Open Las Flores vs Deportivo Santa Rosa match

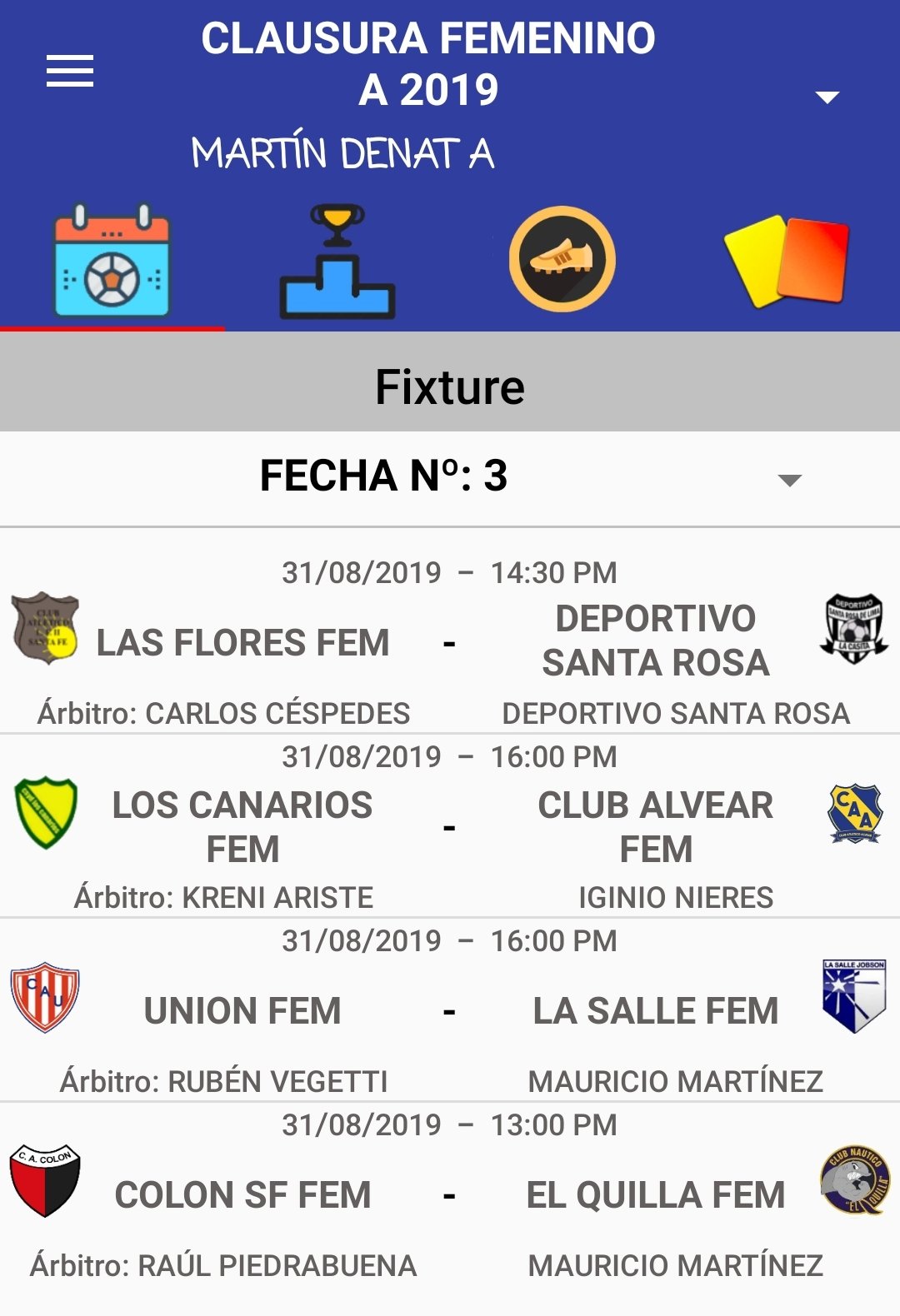(x=450, y=643)
